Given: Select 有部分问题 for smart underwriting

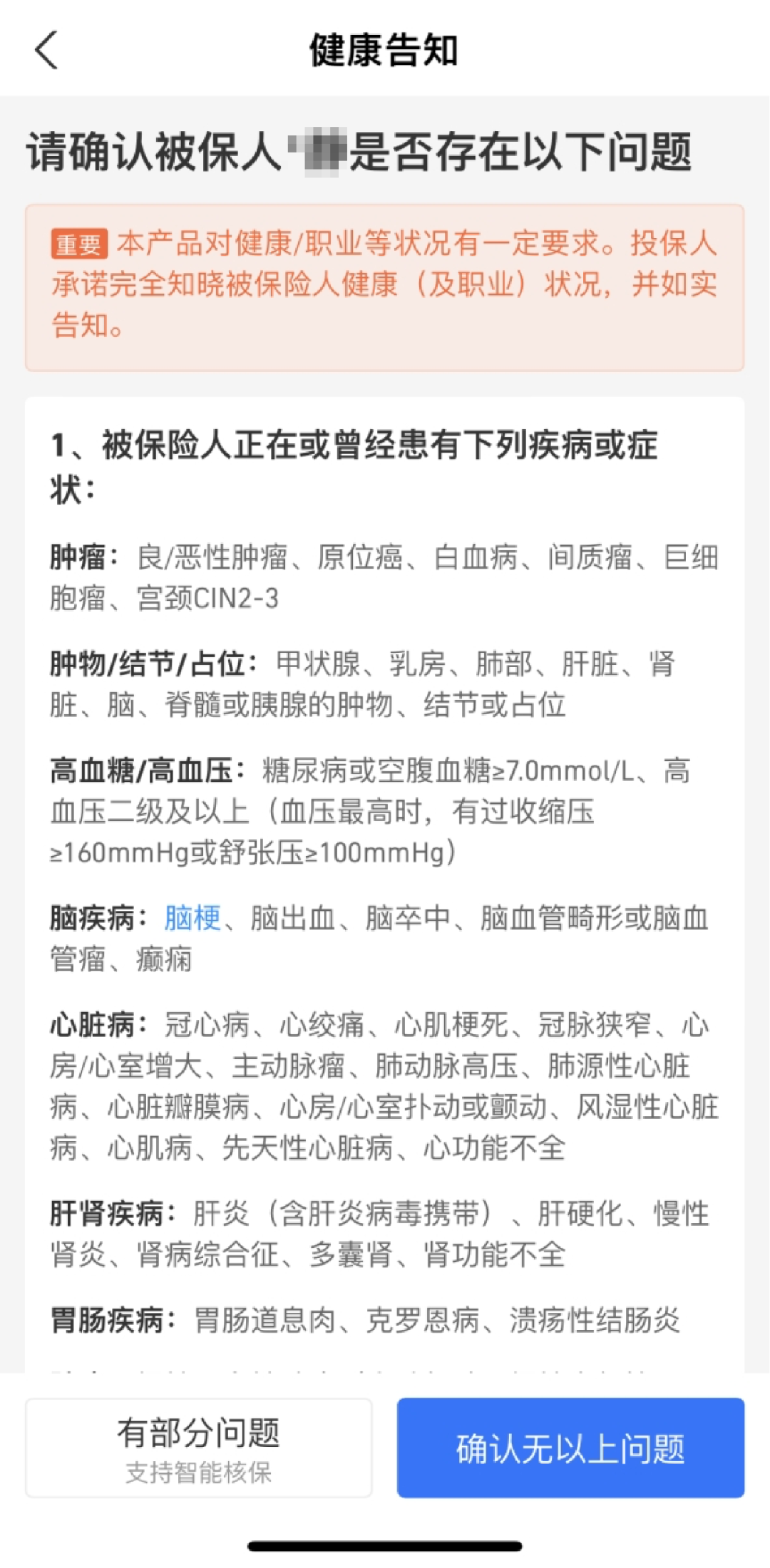Looking at the screenshot, I should click(x=199, y=1448).
